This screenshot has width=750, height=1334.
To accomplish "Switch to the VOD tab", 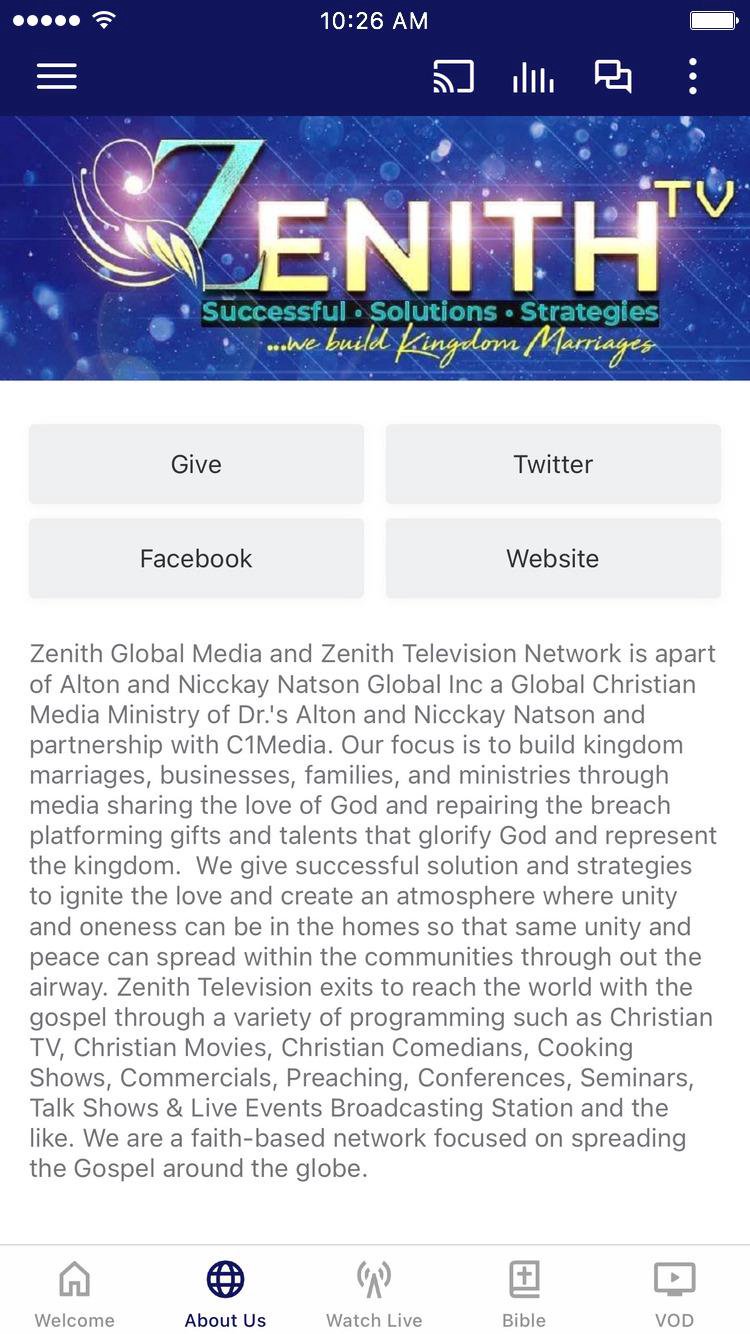I will 674,1293.
